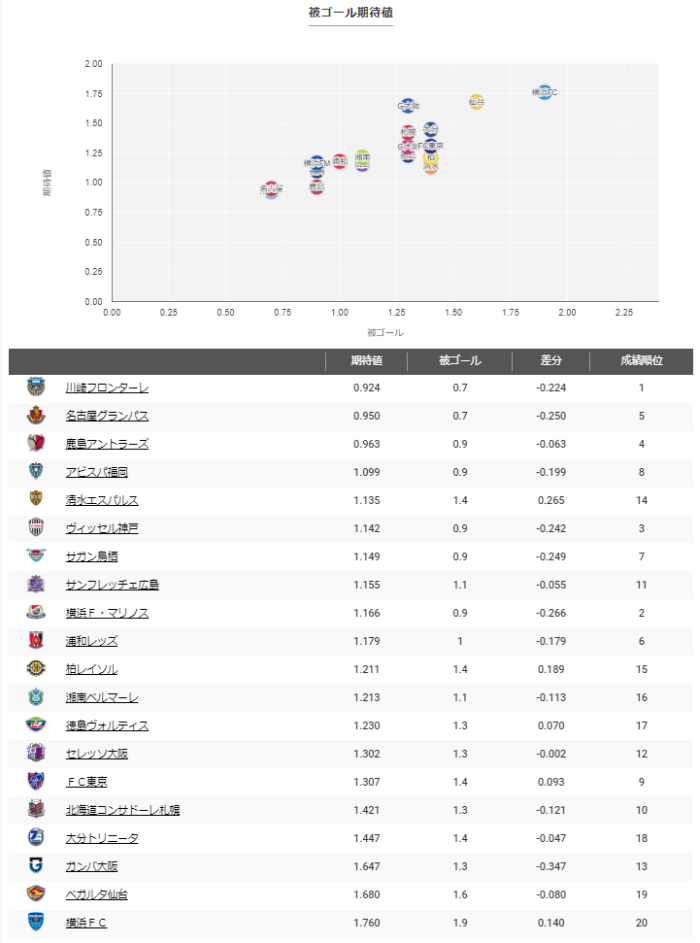
Task: Open the 横浜F・マリノス team link
Action: click(x=107, y=613)
